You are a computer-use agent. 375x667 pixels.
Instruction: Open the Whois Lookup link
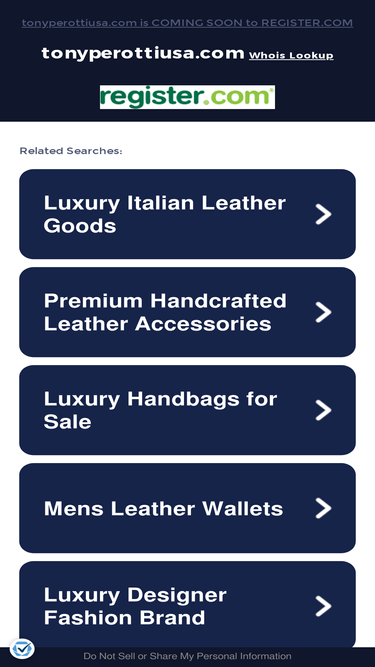tap(291, 55)
